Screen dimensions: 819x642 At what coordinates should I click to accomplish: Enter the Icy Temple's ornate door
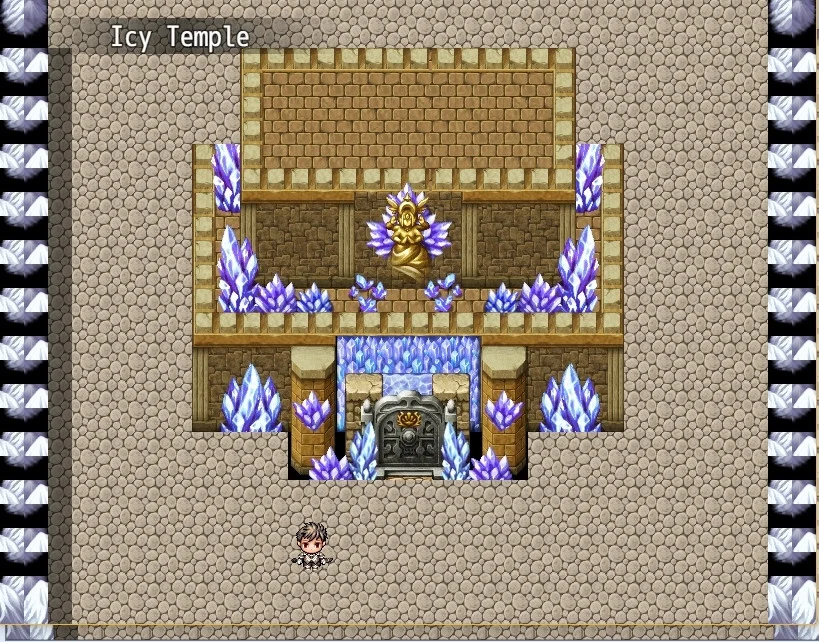pos(408,437)
